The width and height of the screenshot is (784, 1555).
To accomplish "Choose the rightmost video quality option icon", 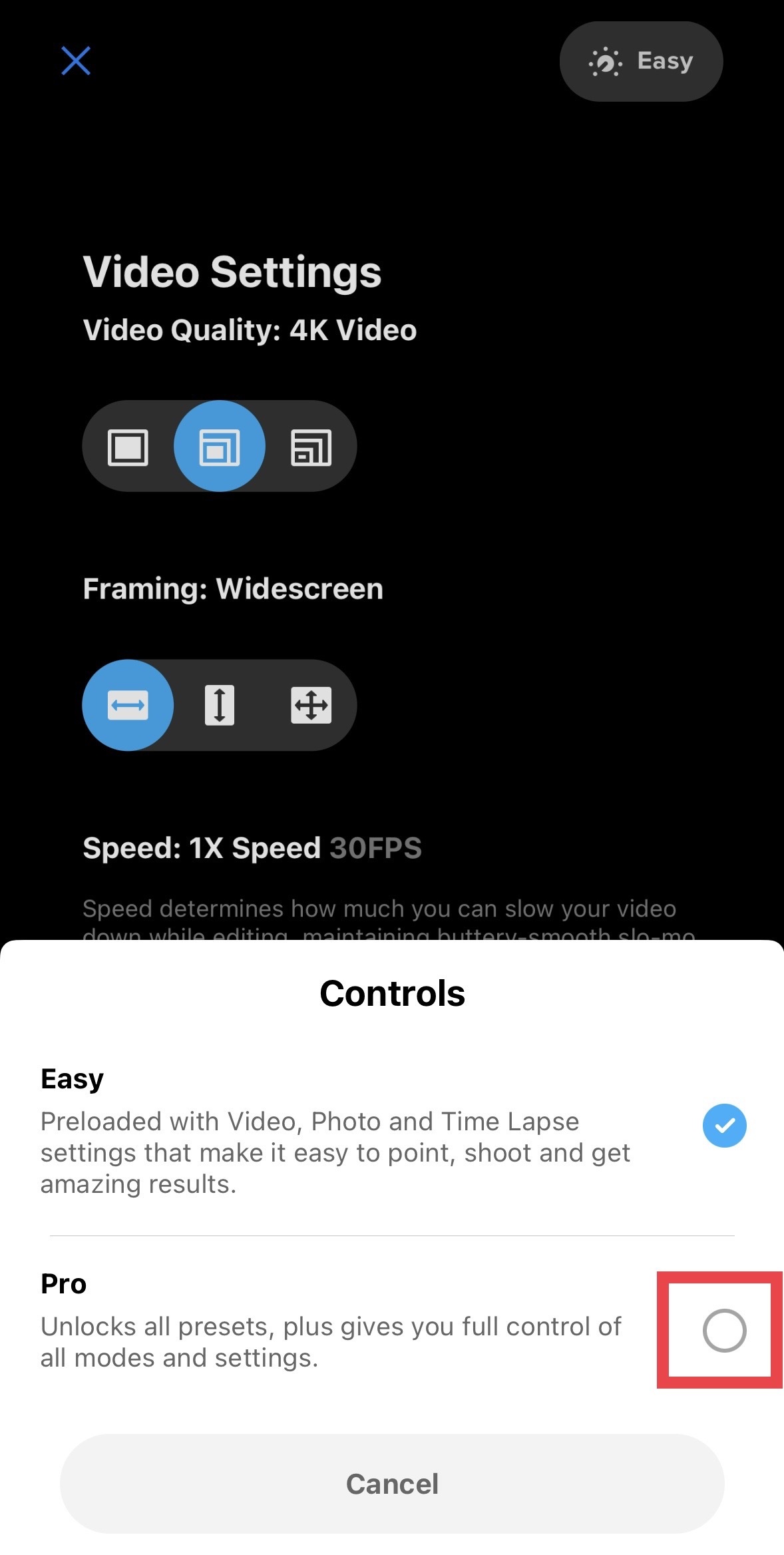I will tap(313, 447).
